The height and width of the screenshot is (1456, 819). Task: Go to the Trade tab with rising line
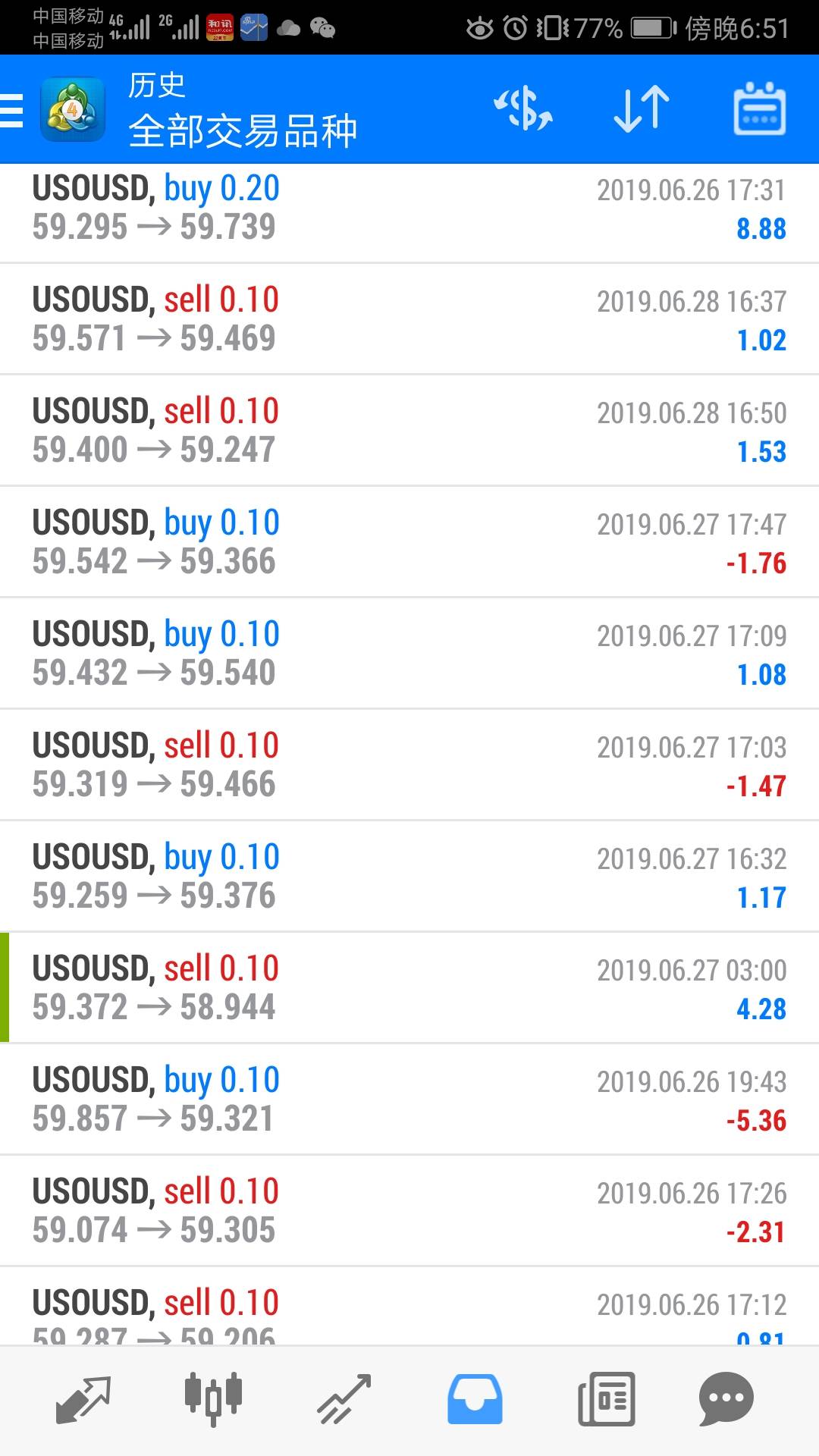tap(344, 1399)
